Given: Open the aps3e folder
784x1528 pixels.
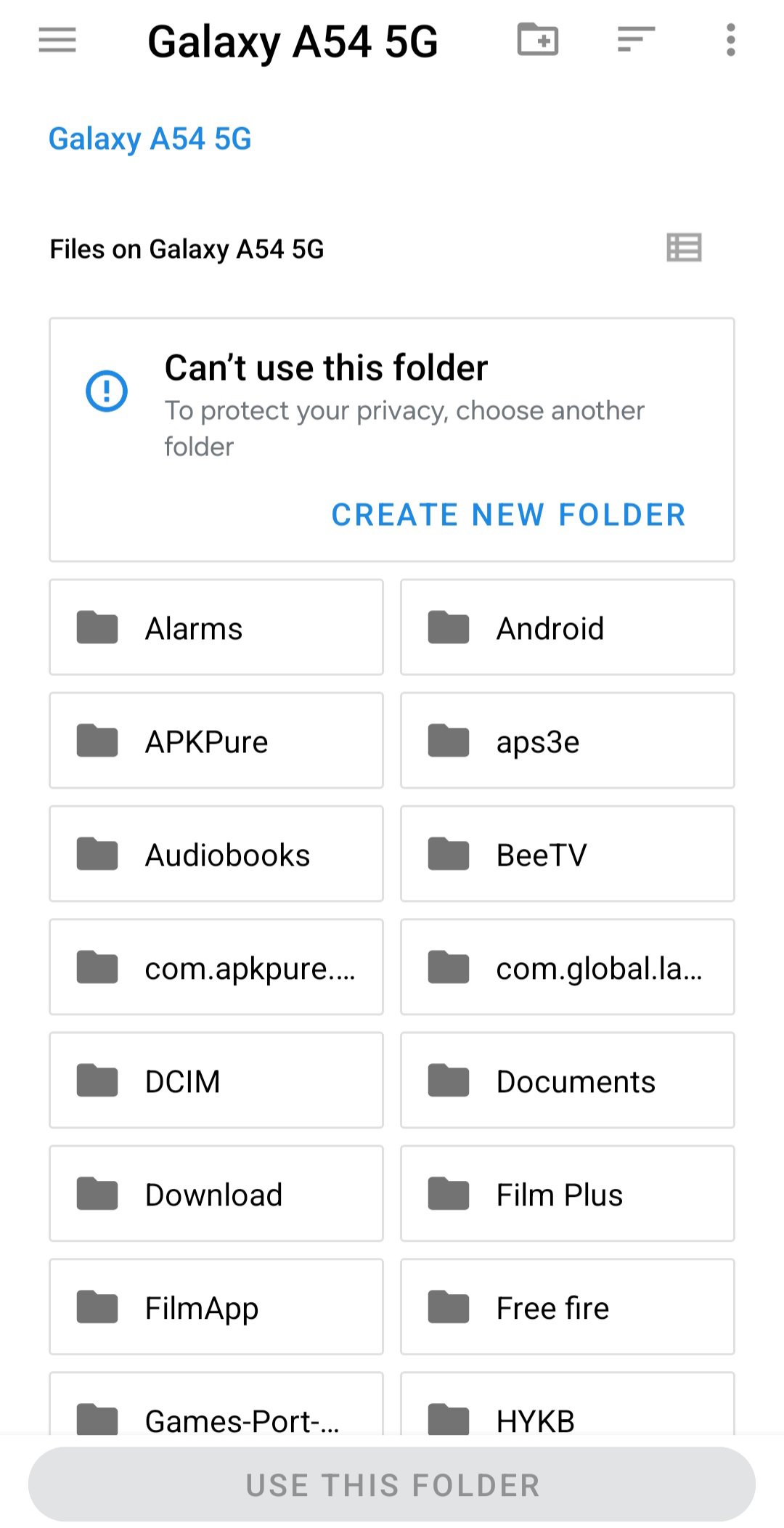Looking at the screenshot, I should (568, 741).
